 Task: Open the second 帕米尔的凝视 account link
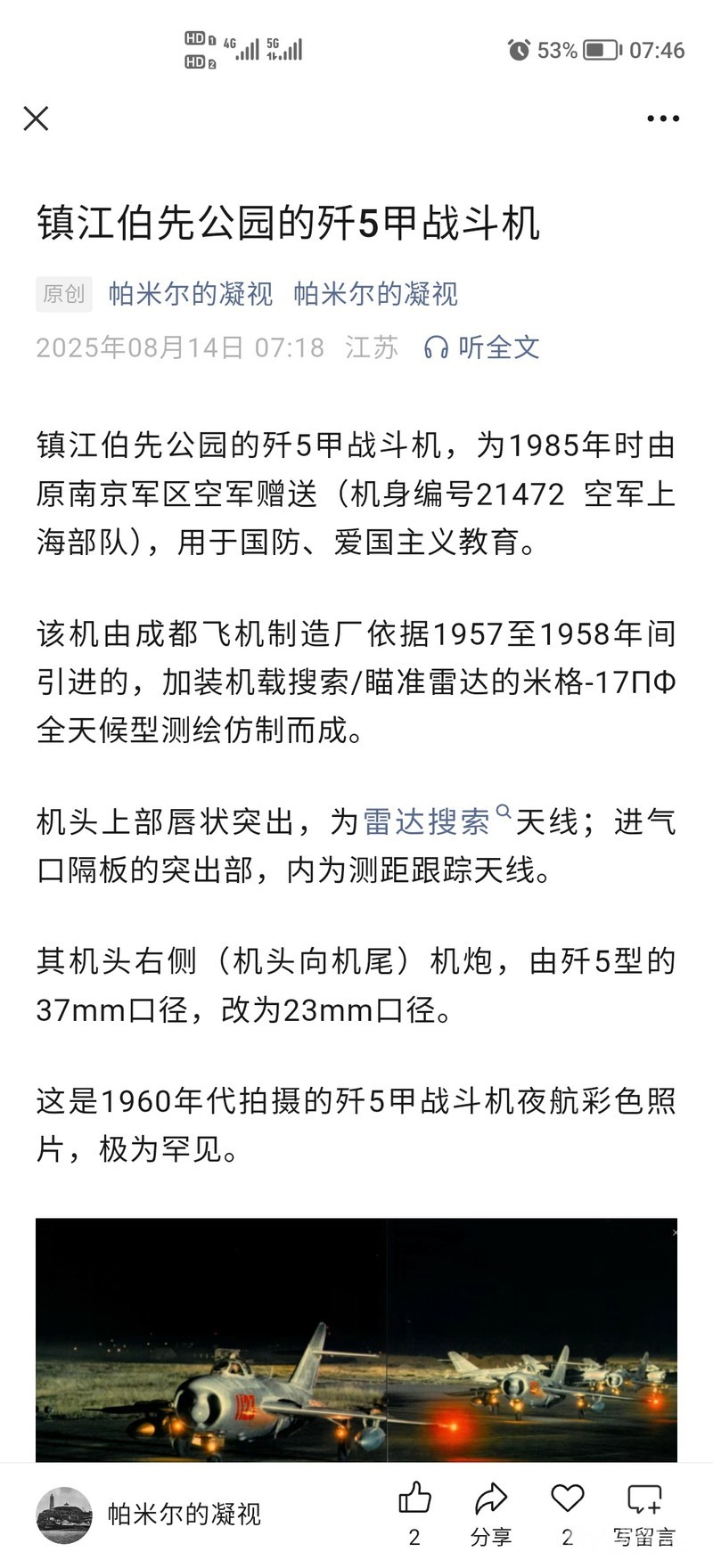pyautogui.click(x=375, y=294)
